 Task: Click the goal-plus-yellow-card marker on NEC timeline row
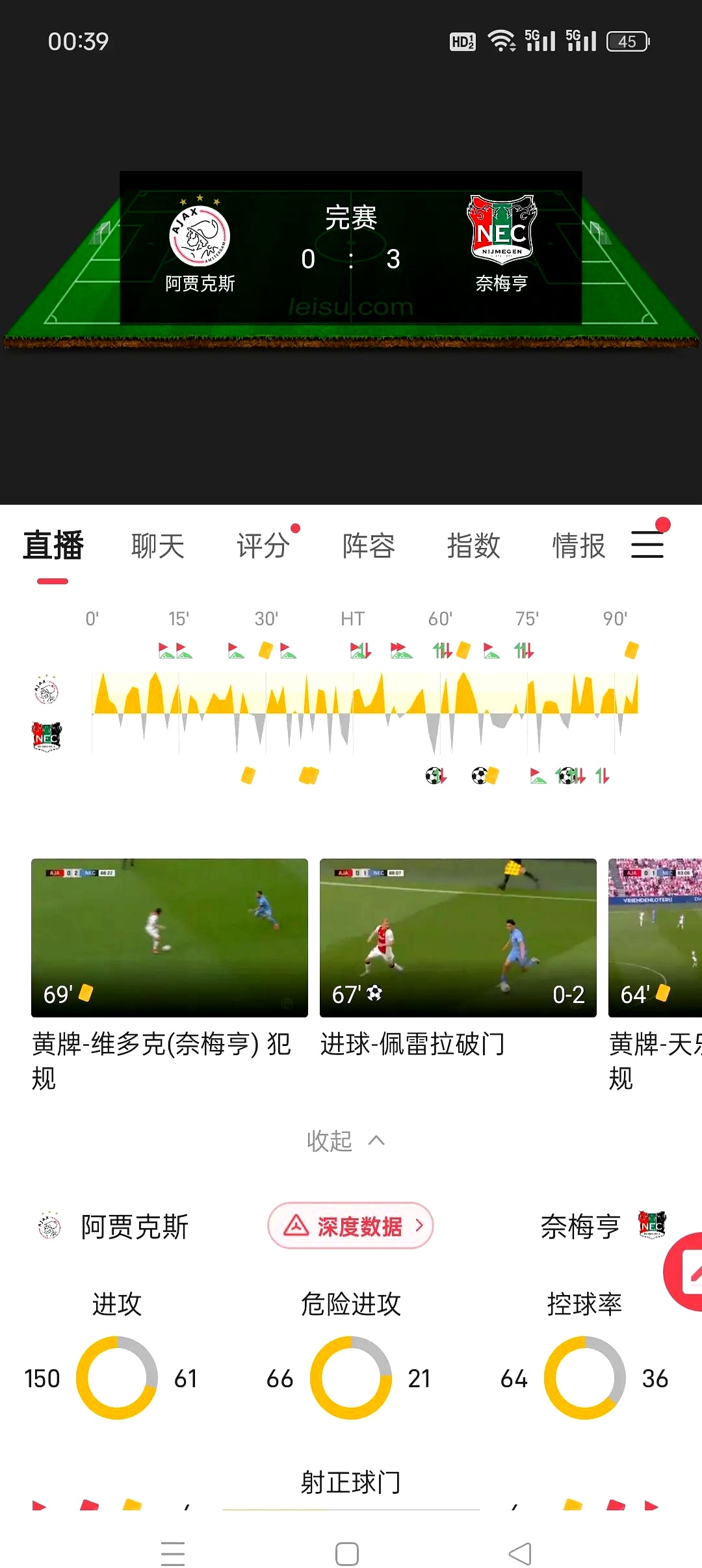pyautogui.click(x=484, y=776)
